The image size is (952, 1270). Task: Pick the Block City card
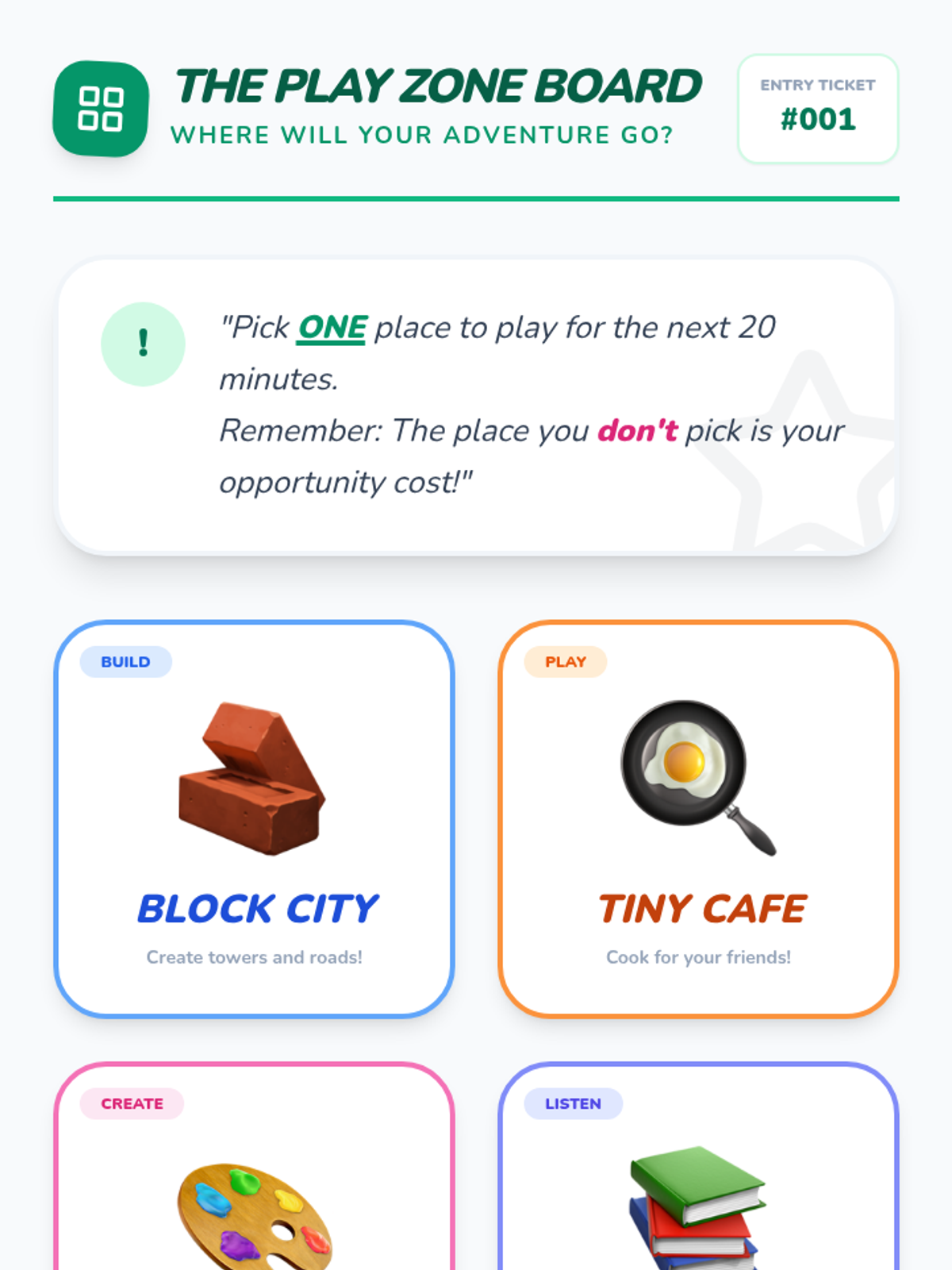point(254,819)
